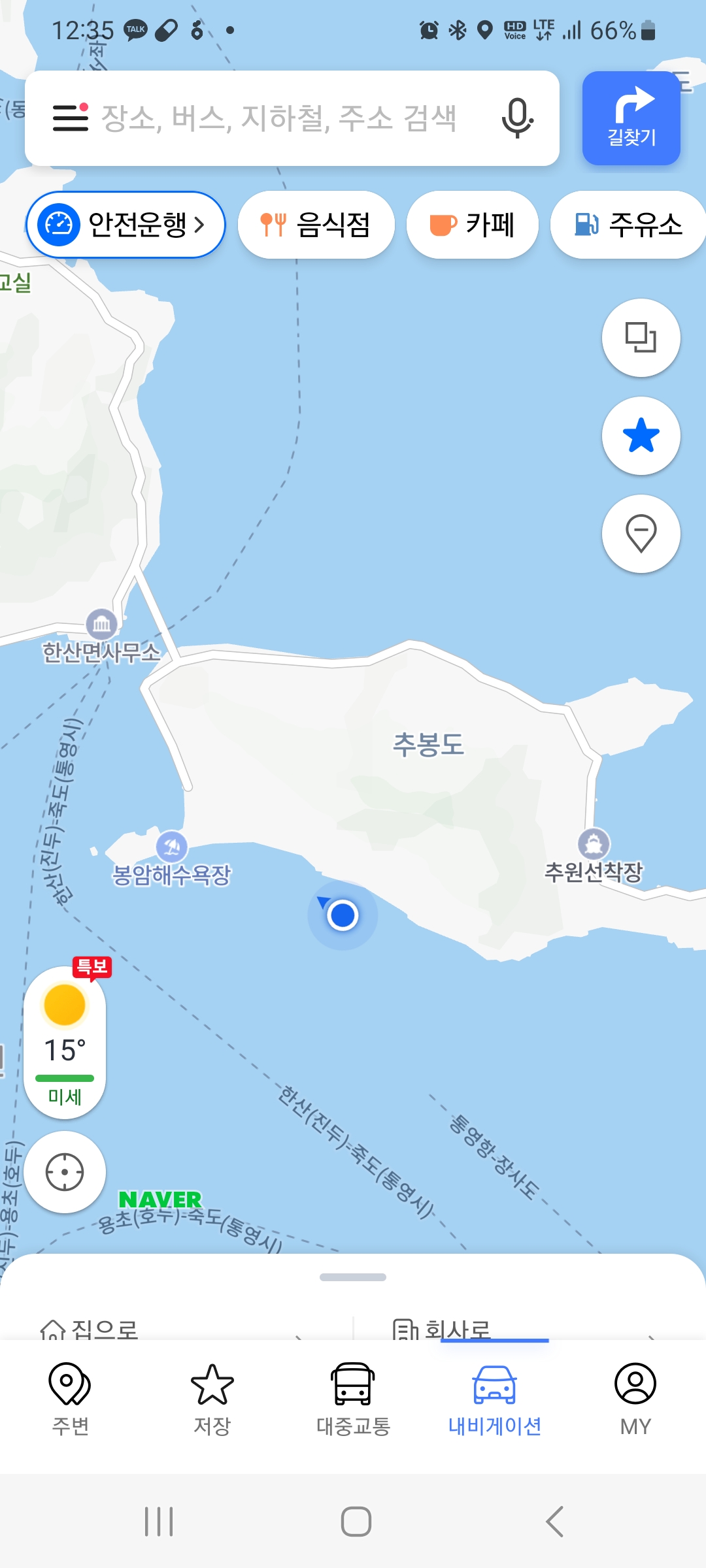Start voice search with the microphone
Screen dimensions: 706x1568
point(517,118)
